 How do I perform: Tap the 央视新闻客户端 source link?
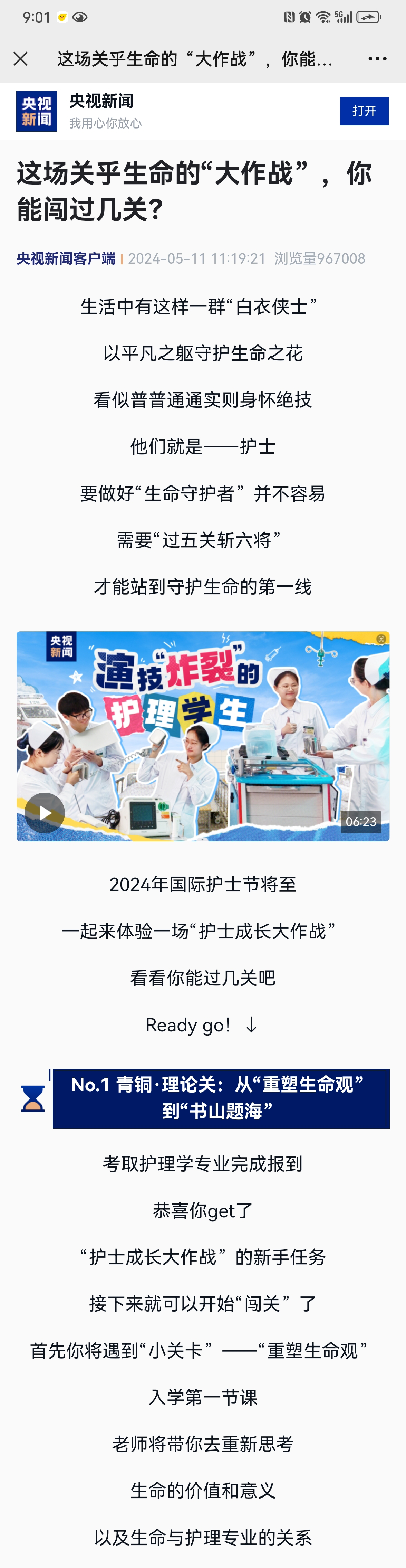(x=66, y=259)
